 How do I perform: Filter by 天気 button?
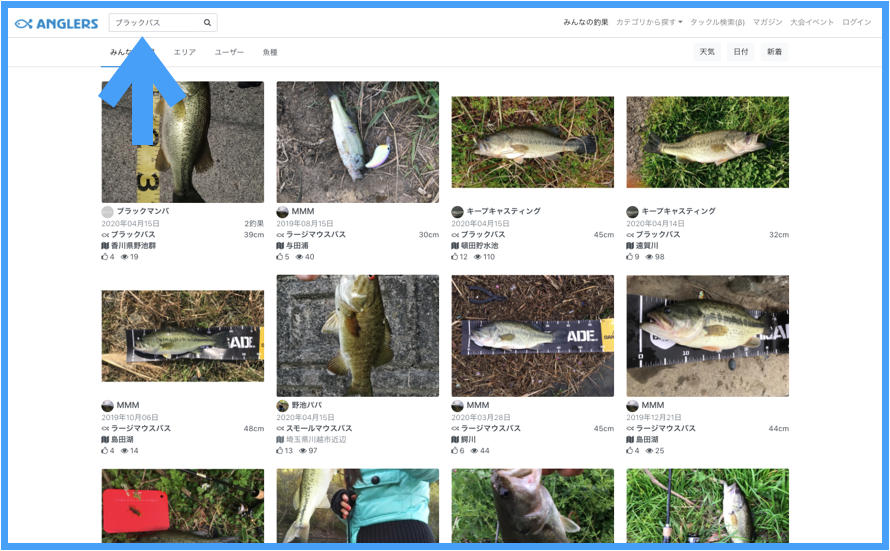pyautogui.click(x=707, y=52)
